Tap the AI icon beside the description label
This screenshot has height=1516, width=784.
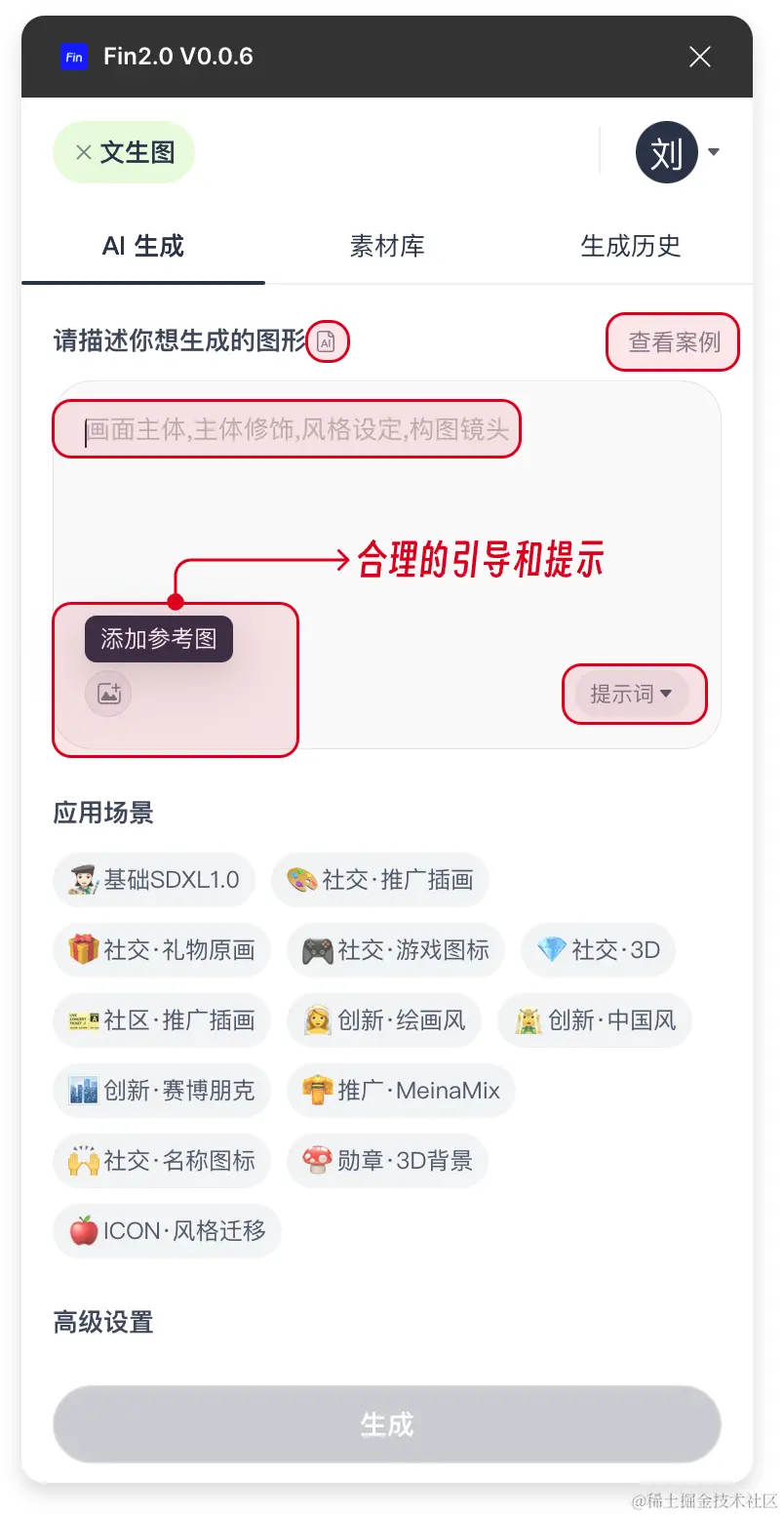point(327,342)
